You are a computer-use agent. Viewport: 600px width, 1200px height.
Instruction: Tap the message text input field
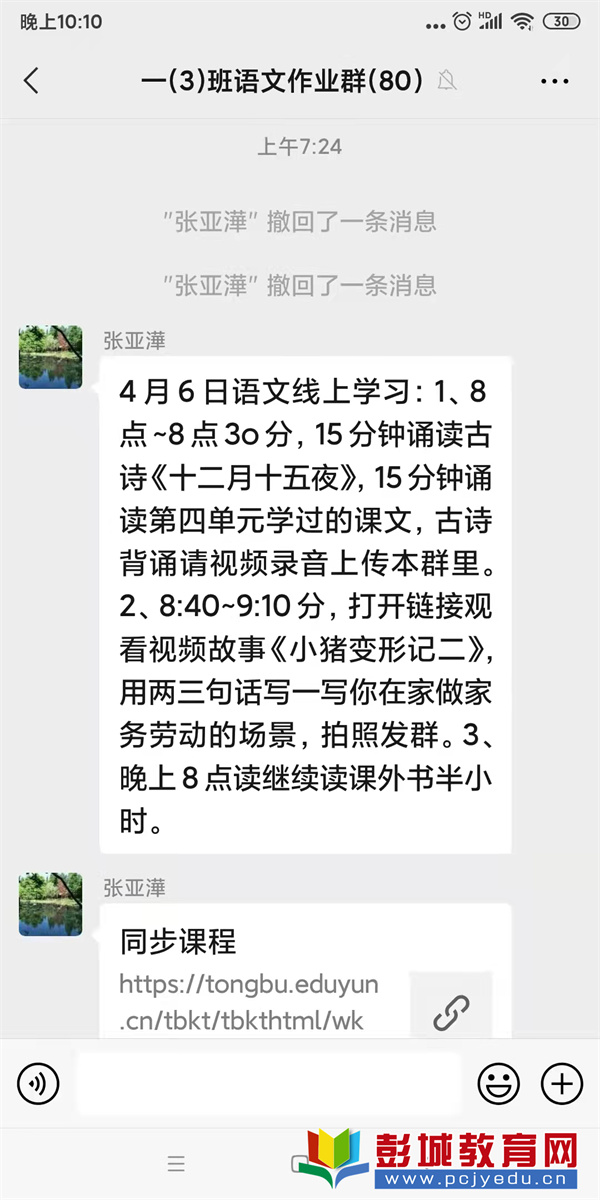pyautogui.click(x=268, y=1083)
